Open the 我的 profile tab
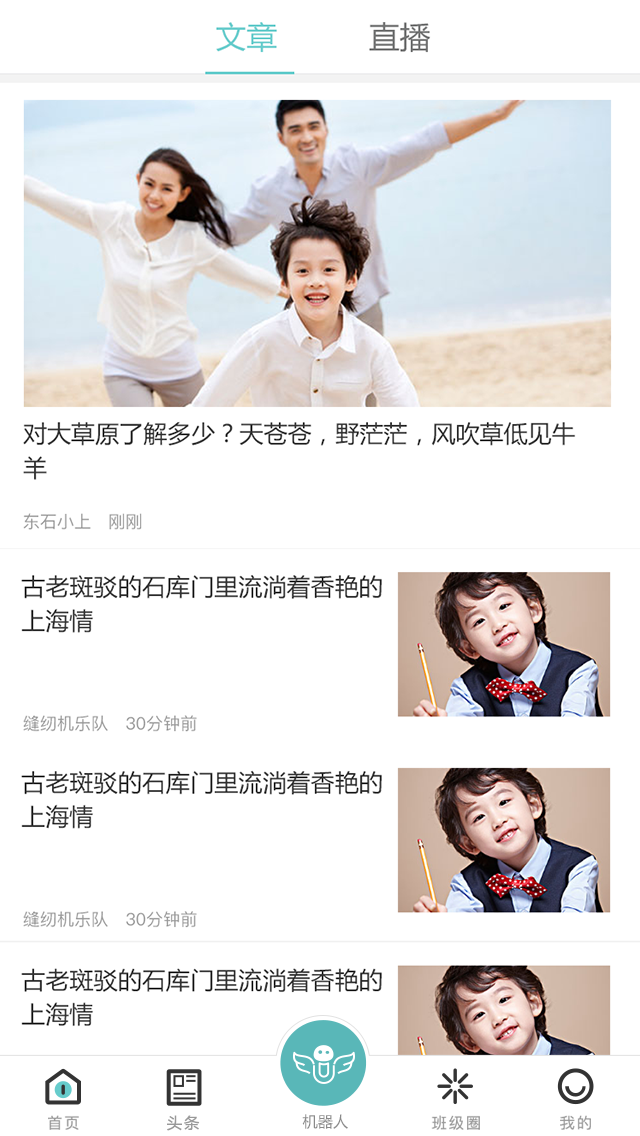640x1136 pixels. pos(575,1098)
